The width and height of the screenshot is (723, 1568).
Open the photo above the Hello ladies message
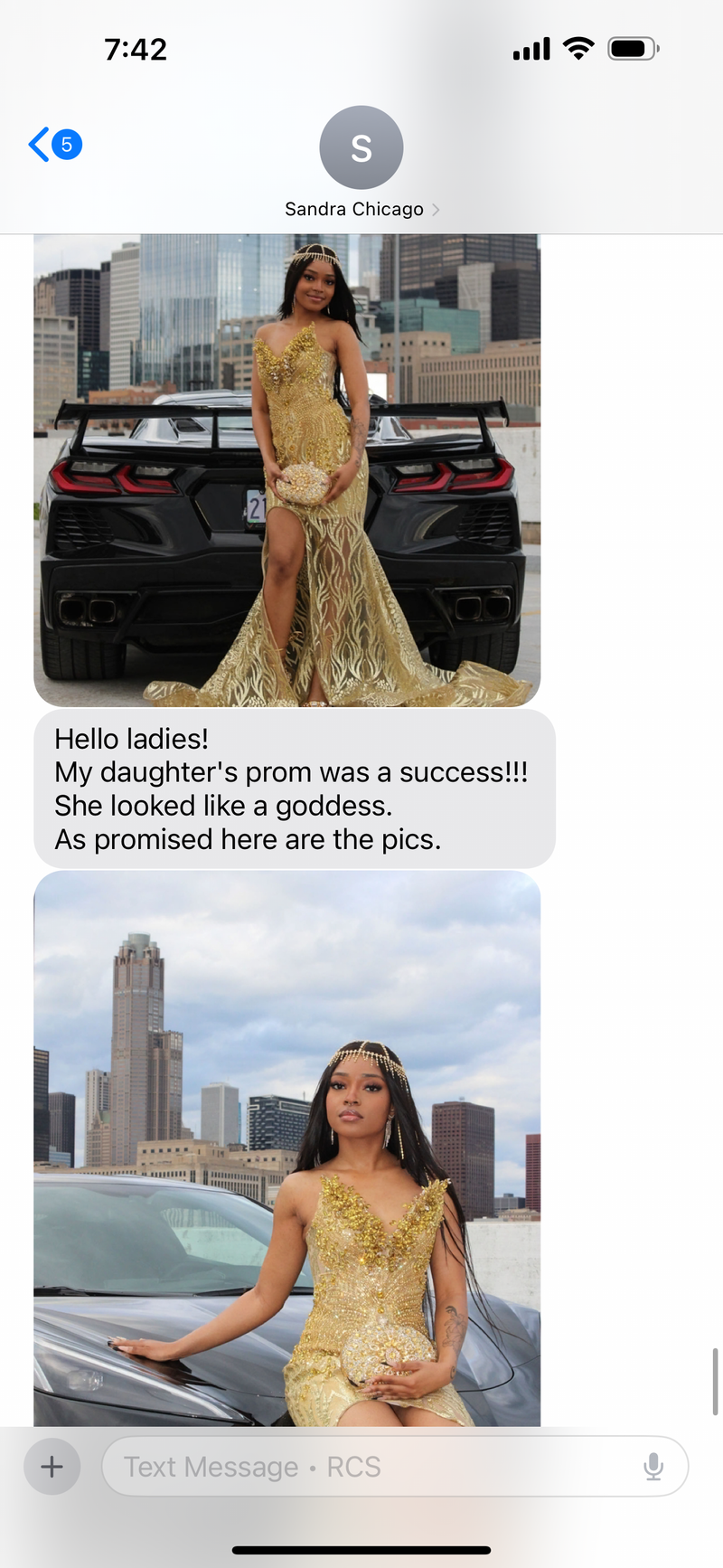point(286,470)
